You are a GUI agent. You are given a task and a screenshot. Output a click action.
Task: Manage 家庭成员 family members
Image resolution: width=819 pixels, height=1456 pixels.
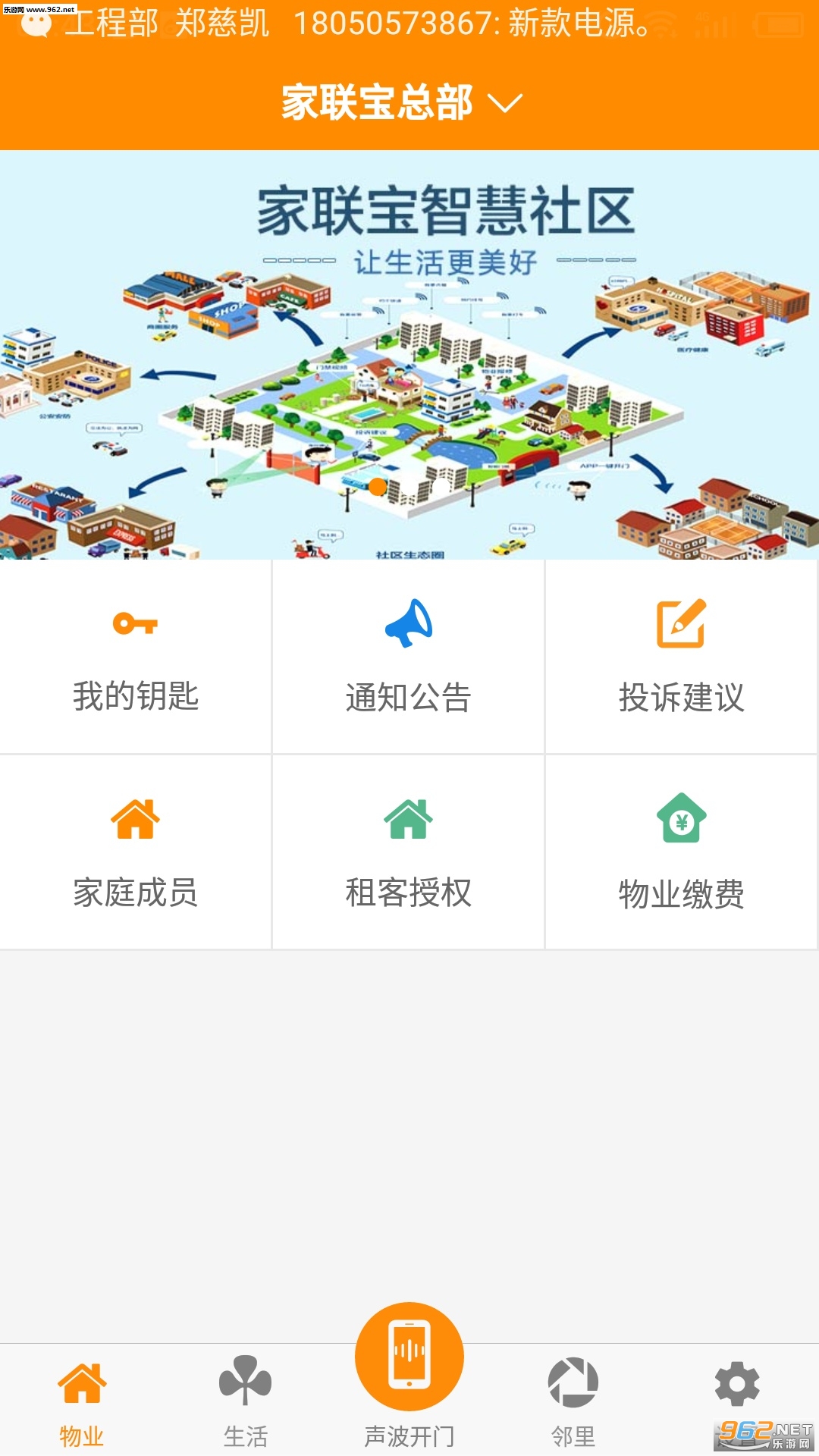pyautogui.click(x=136, y=852)
